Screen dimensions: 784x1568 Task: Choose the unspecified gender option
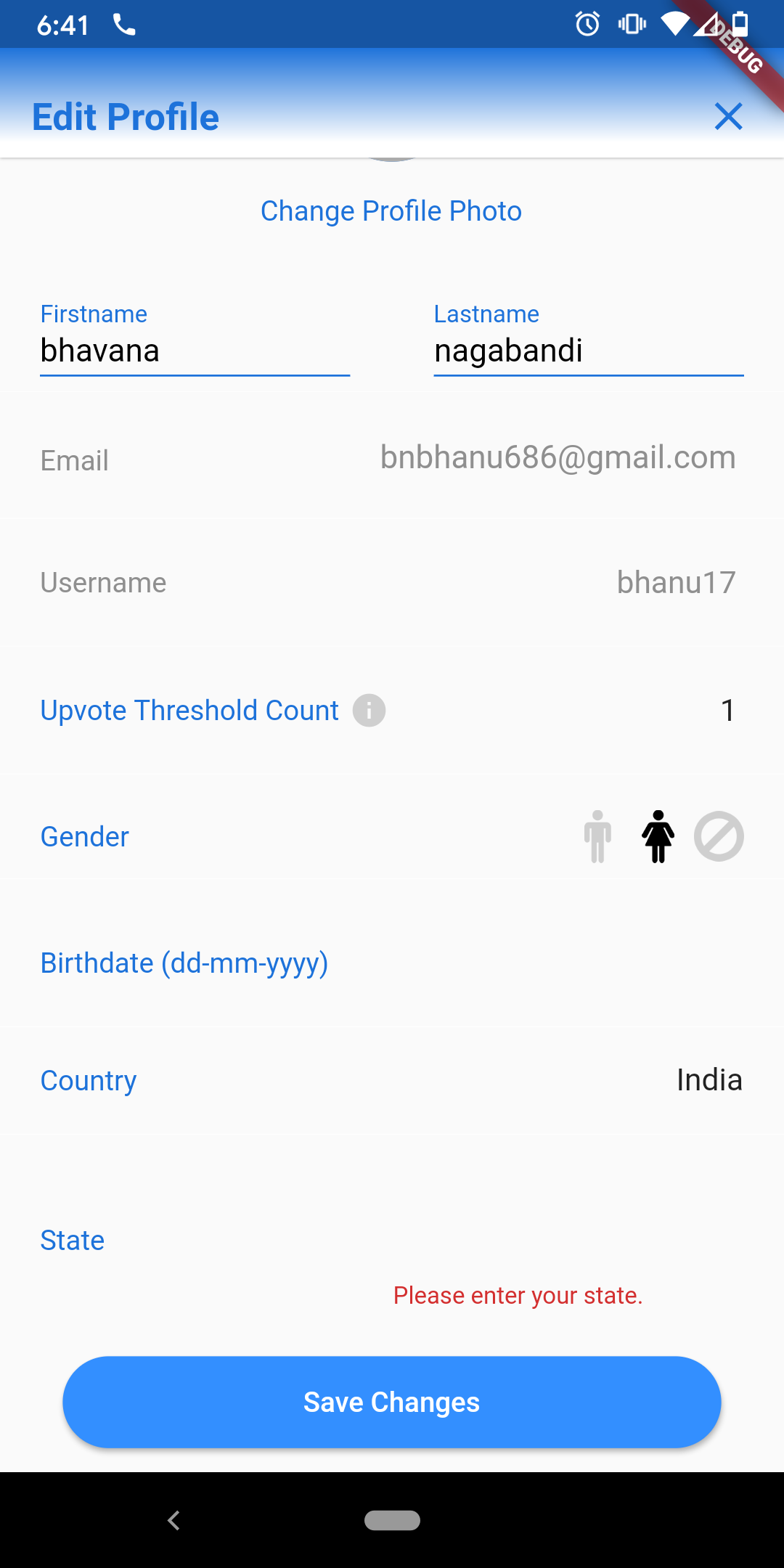pos(719,836)
